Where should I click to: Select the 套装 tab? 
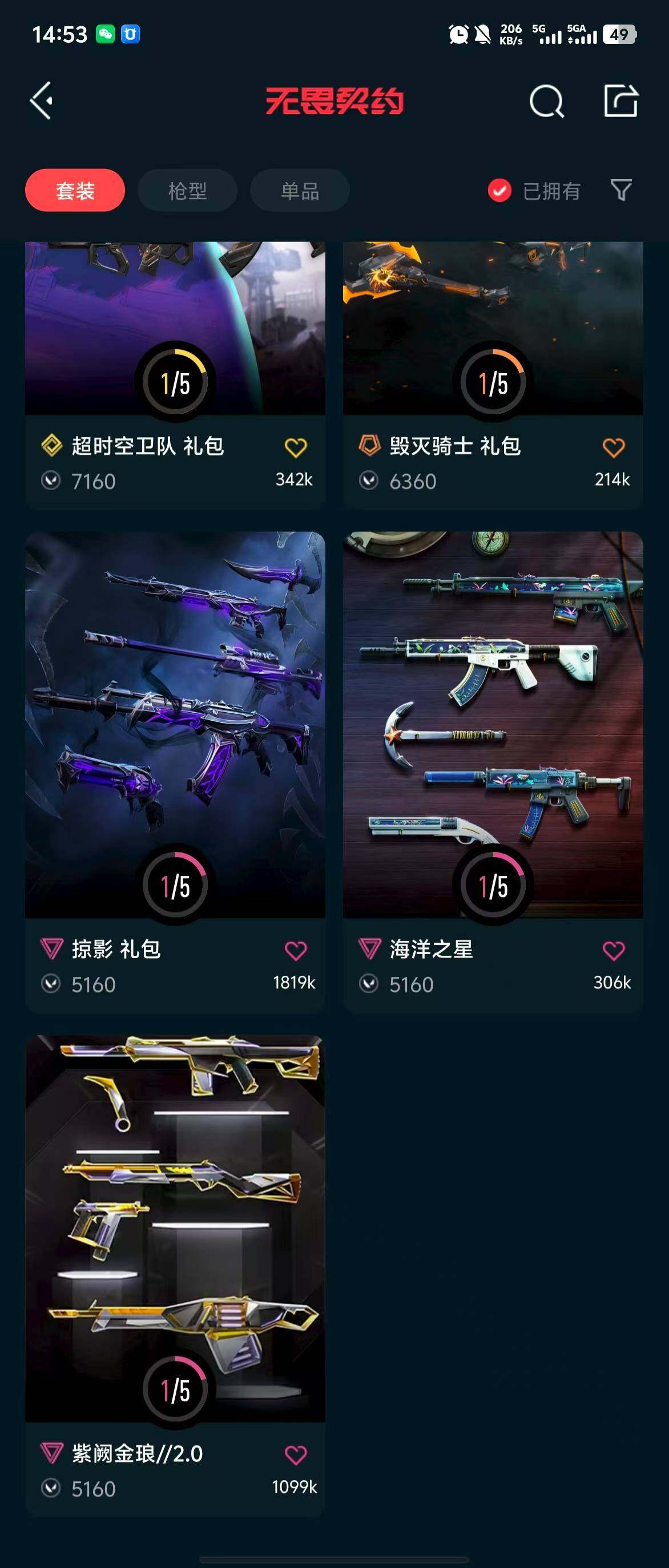[75, 191]
